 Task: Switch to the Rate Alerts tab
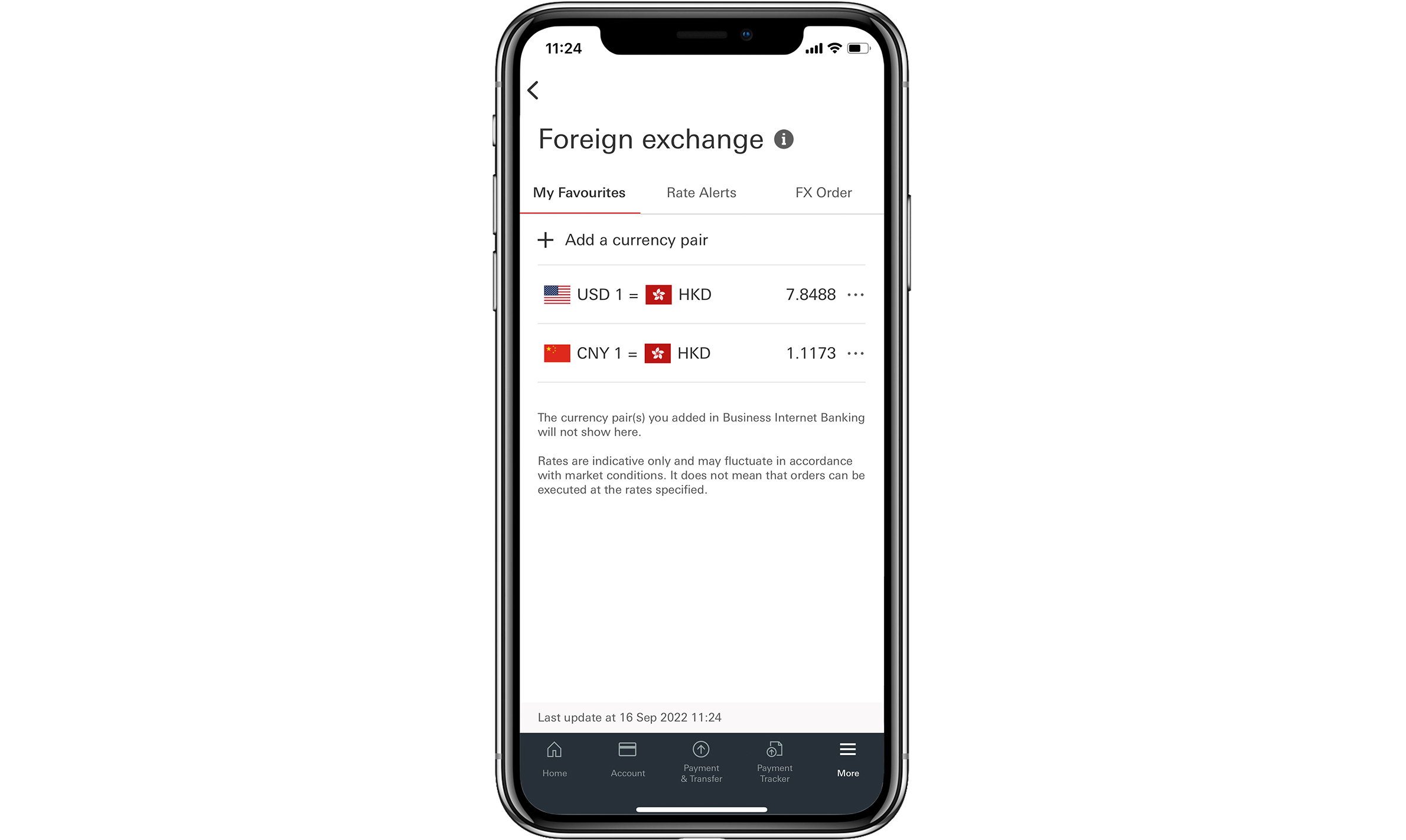(x=701, y=192)
